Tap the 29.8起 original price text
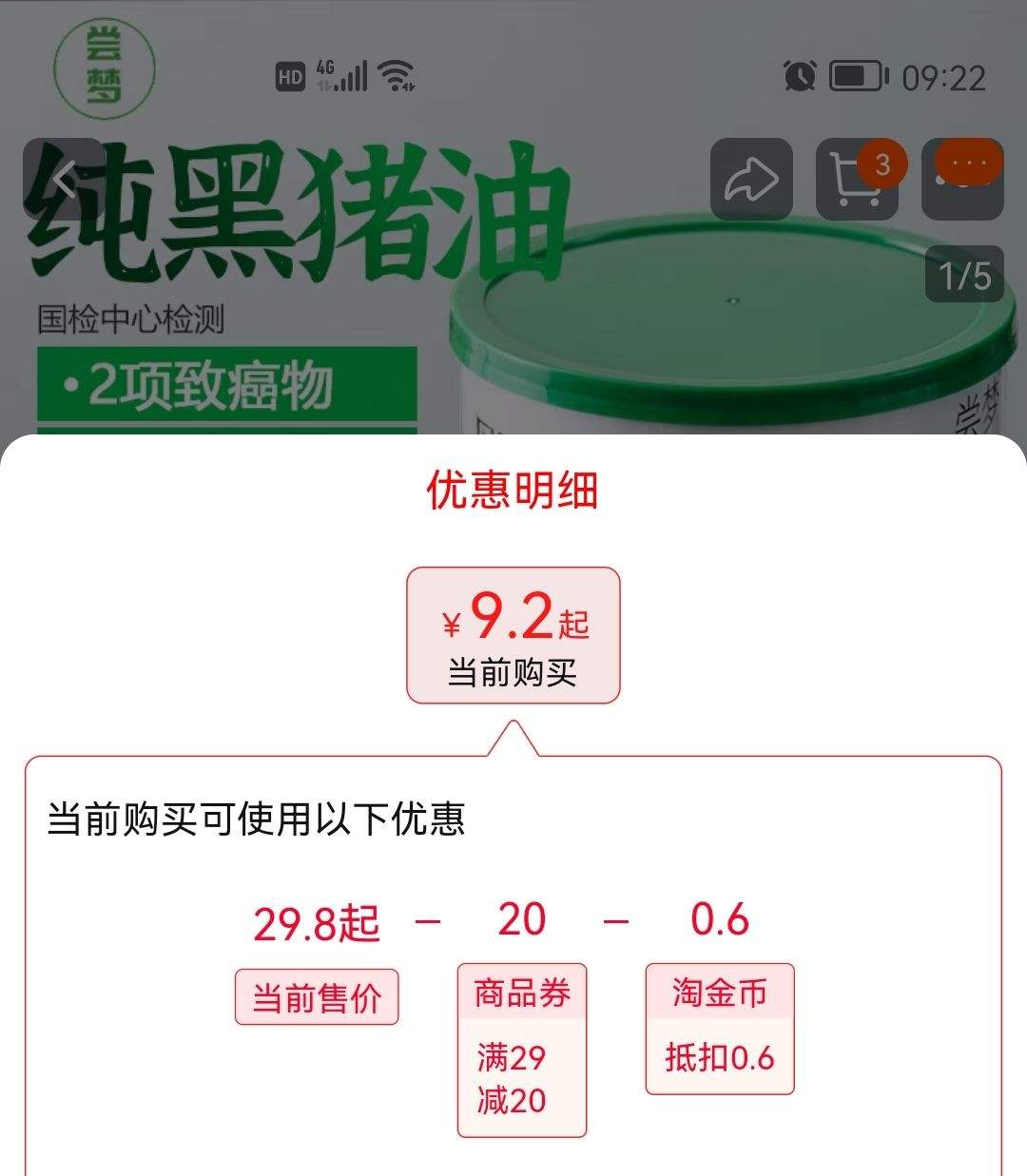The width and height of the screenshot is (1027, 1176). click(x=316, y=921)
